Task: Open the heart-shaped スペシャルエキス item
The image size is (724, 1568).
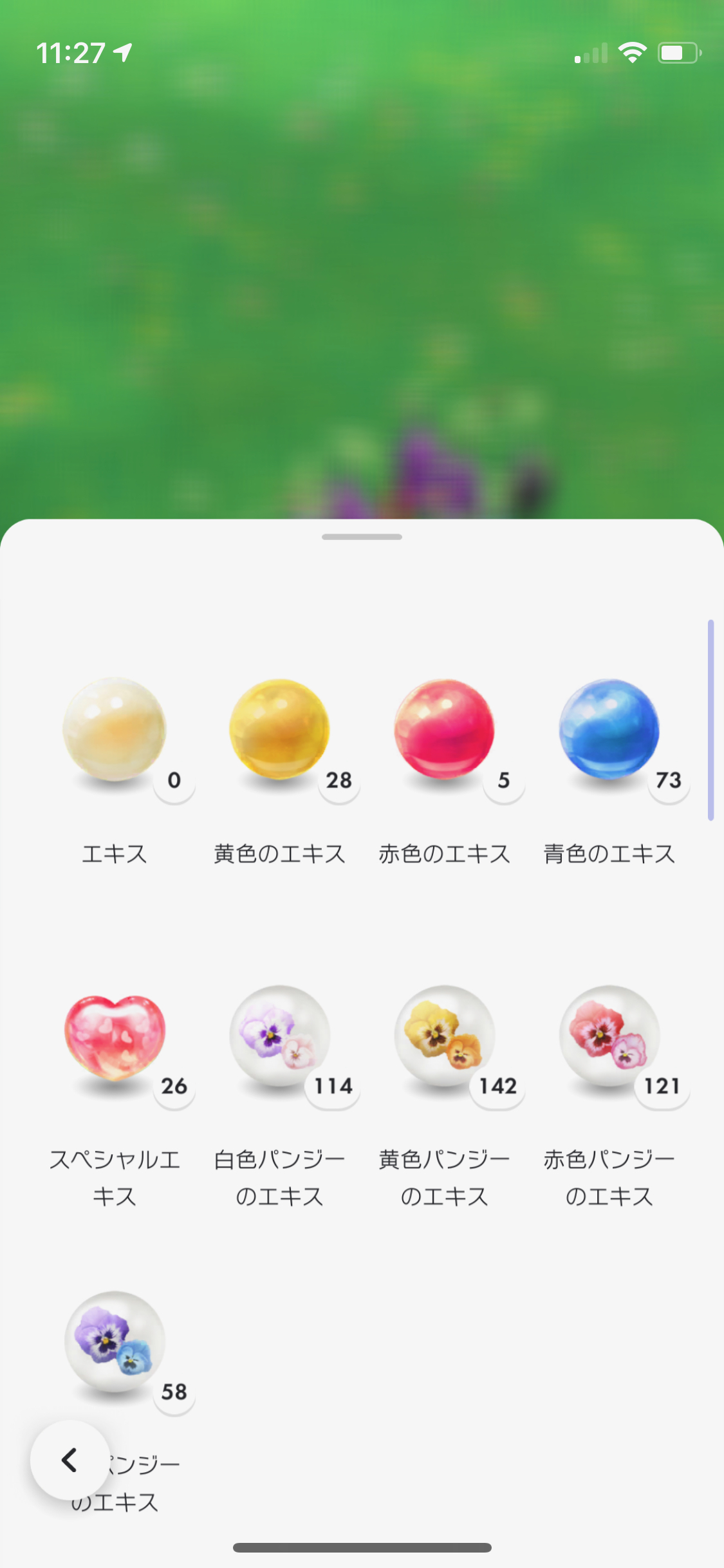Action: click(x=115, y=1036)
